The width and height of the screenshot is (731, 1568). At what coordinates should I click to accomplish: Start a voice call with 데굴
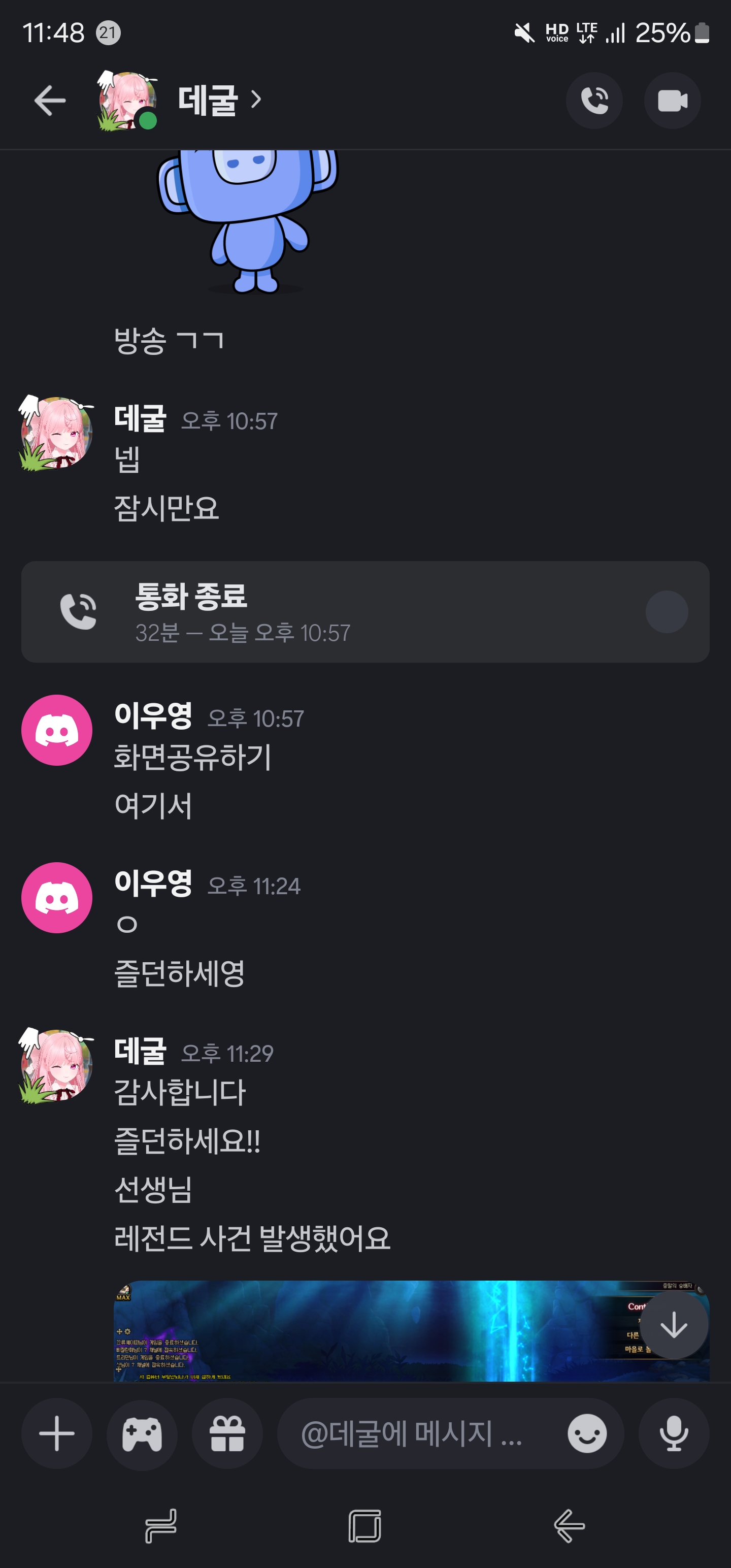(x=594, y=101)
